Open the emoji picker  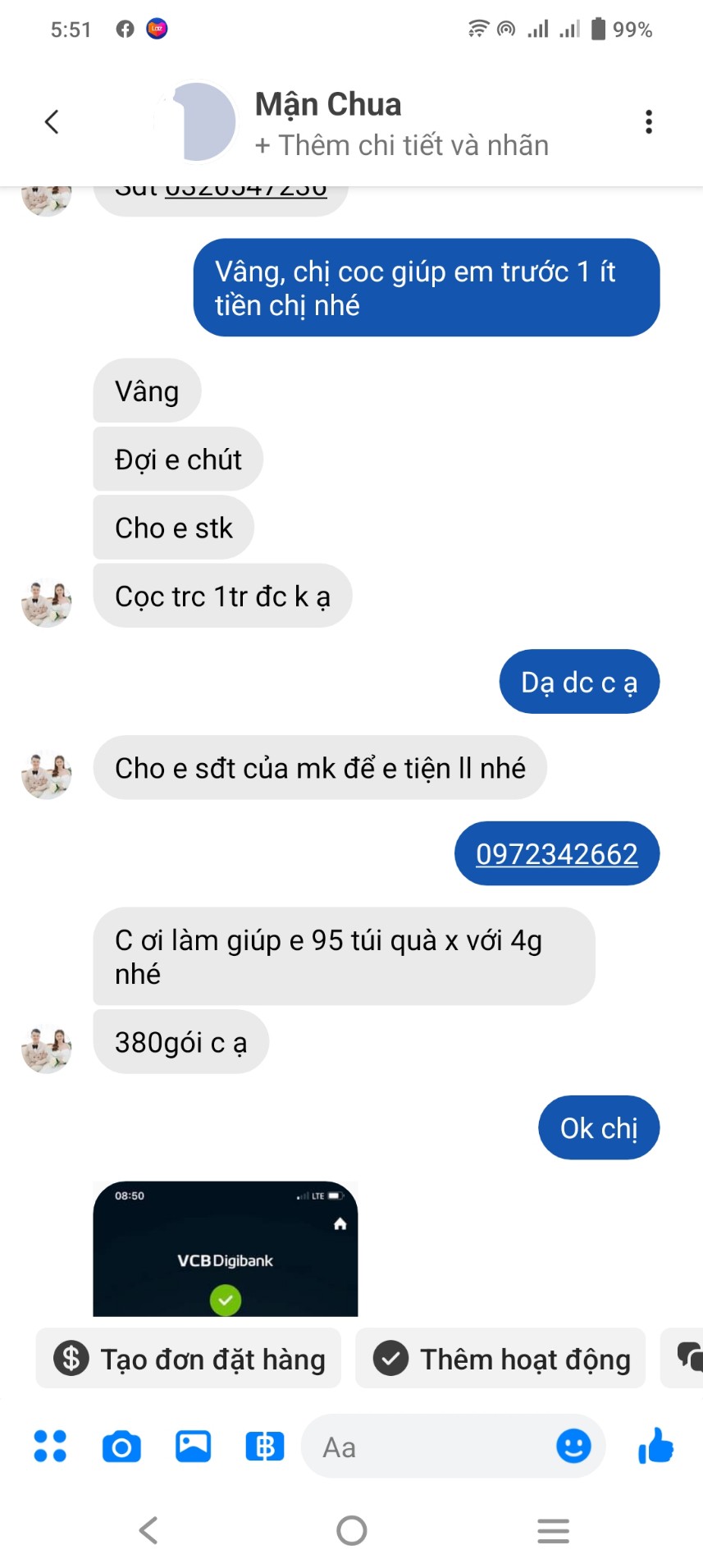[573, 1446]
